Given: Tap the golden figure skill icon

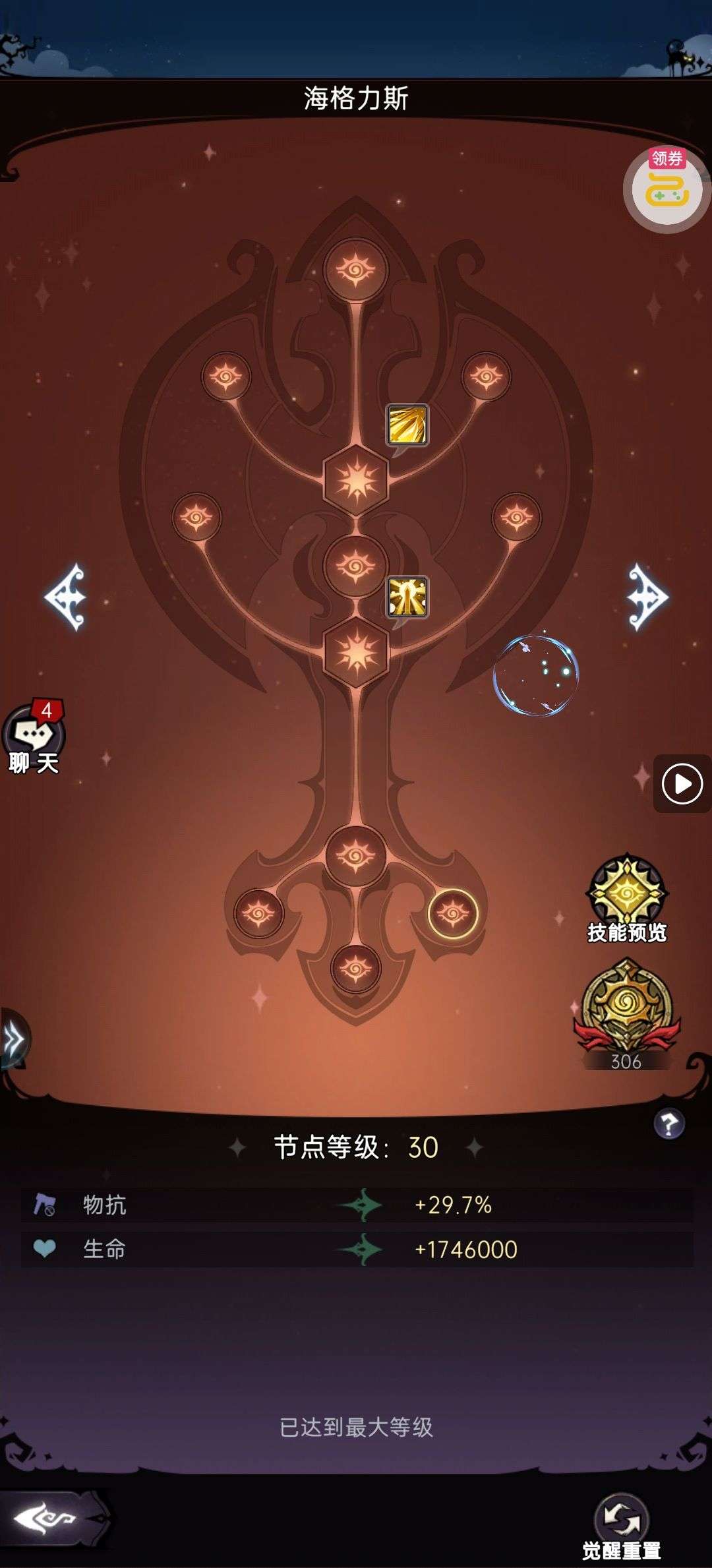Looking at the screenshot, I should coord(407,597).
